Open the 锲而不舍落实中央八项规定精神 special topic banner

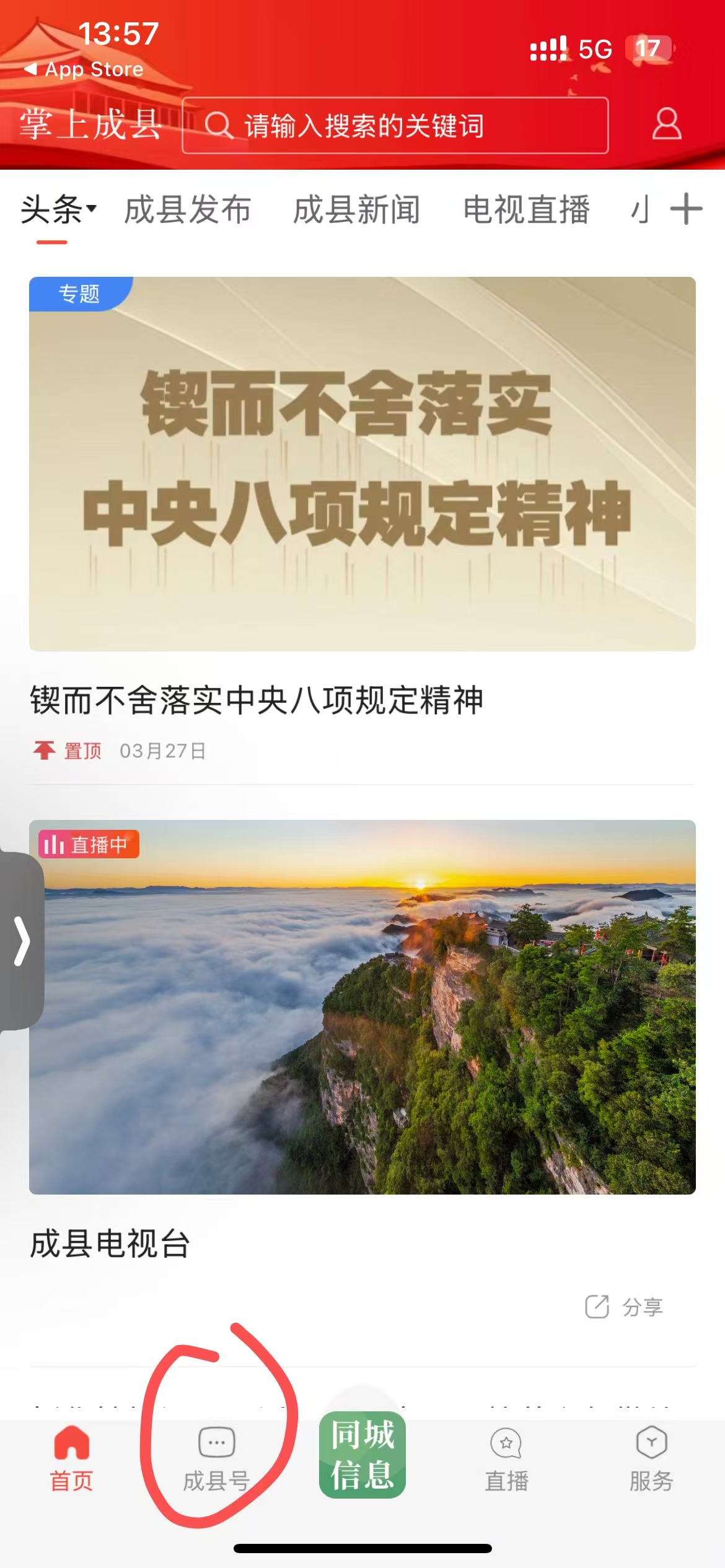click(x=362, y=464)
